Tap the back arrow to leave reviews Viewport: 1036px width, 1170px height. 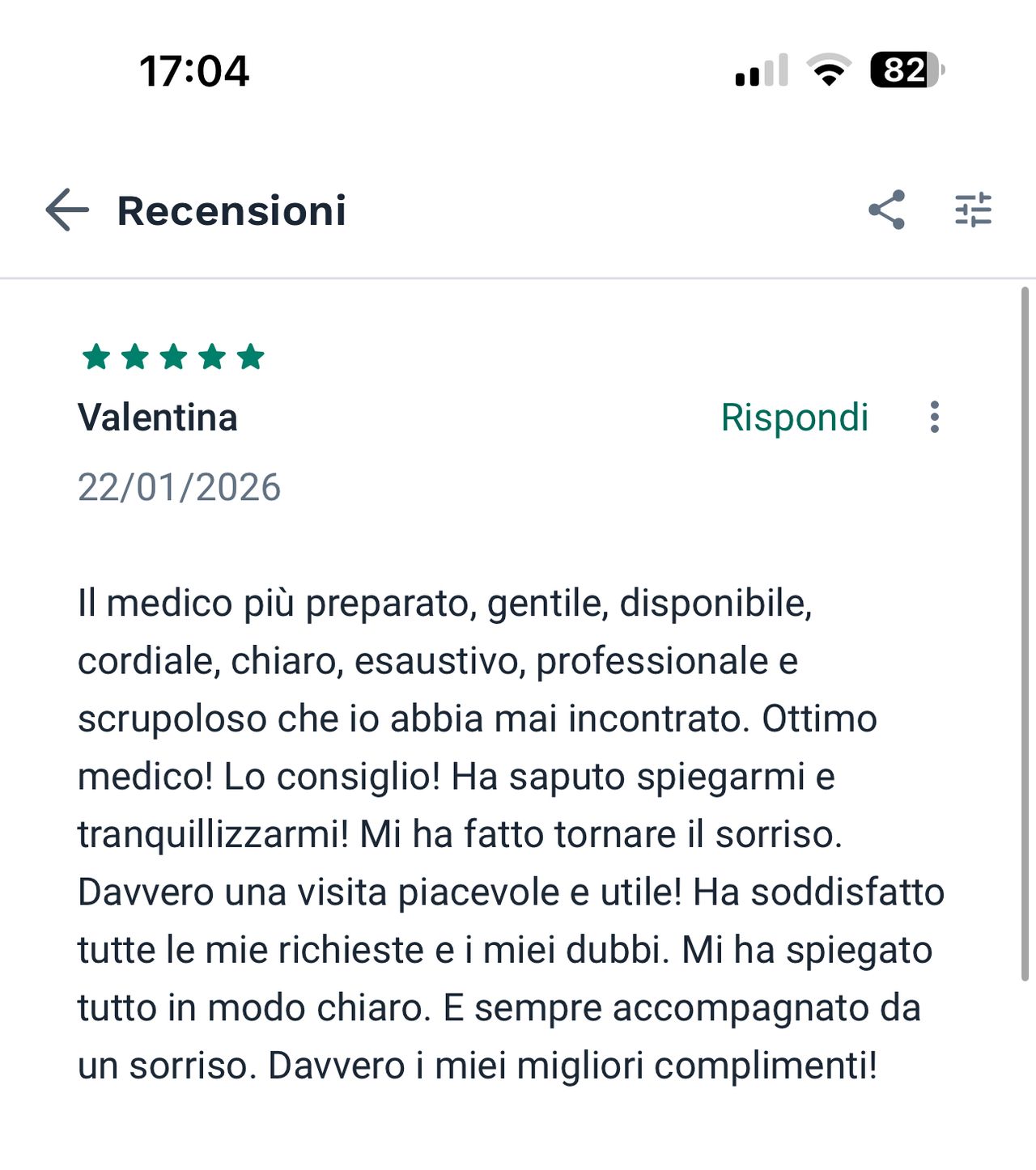[66, 210]
